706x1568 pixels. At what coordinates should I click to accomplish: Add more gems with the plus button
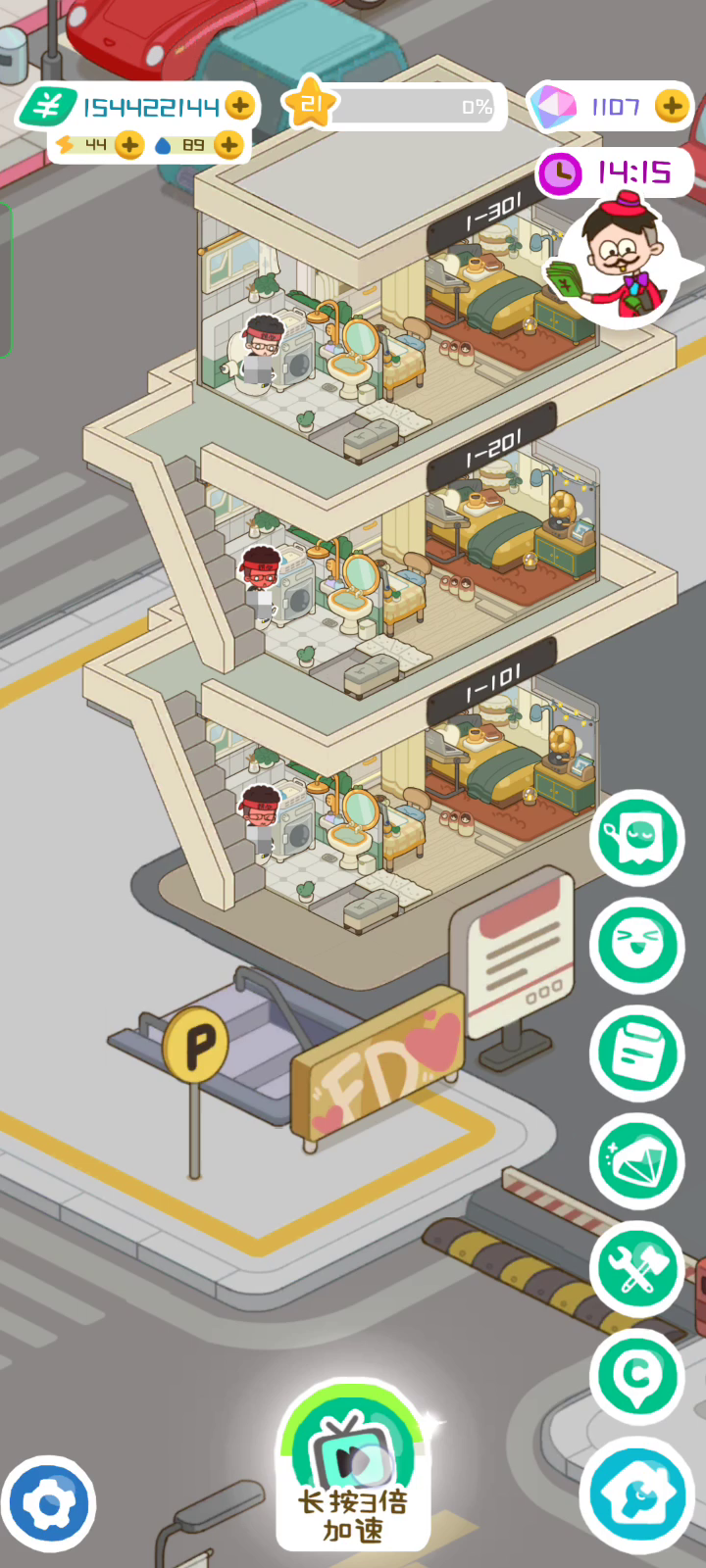click(672, 106)
